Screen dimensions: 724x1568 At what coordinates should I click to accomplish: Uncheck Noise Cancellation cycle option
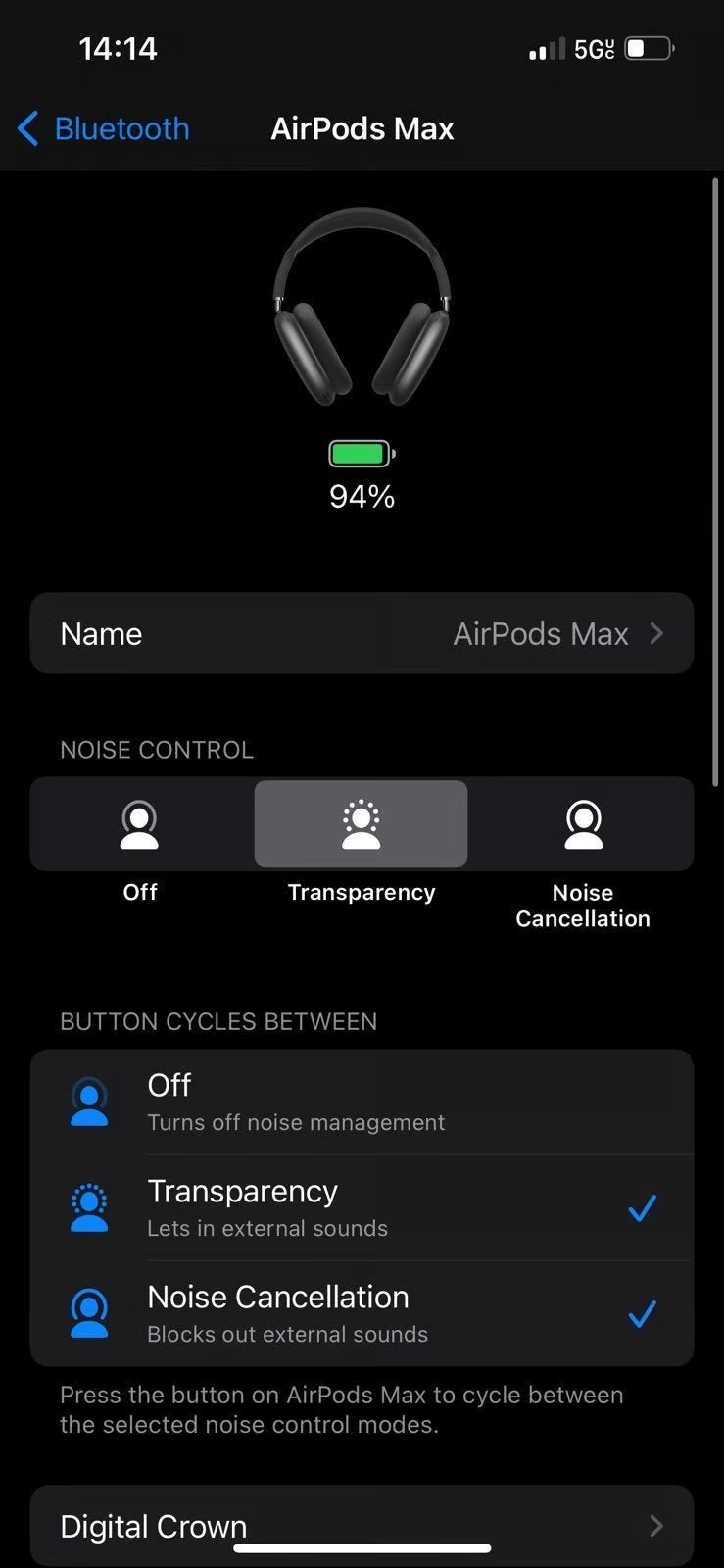click(x=642, y=1313)
